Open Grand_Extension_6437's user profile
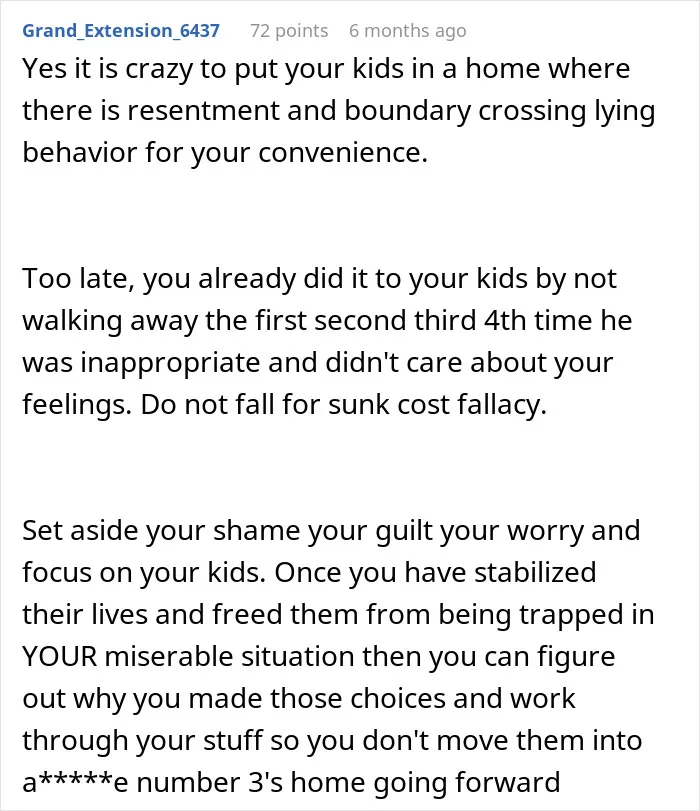 pos(121,31)
